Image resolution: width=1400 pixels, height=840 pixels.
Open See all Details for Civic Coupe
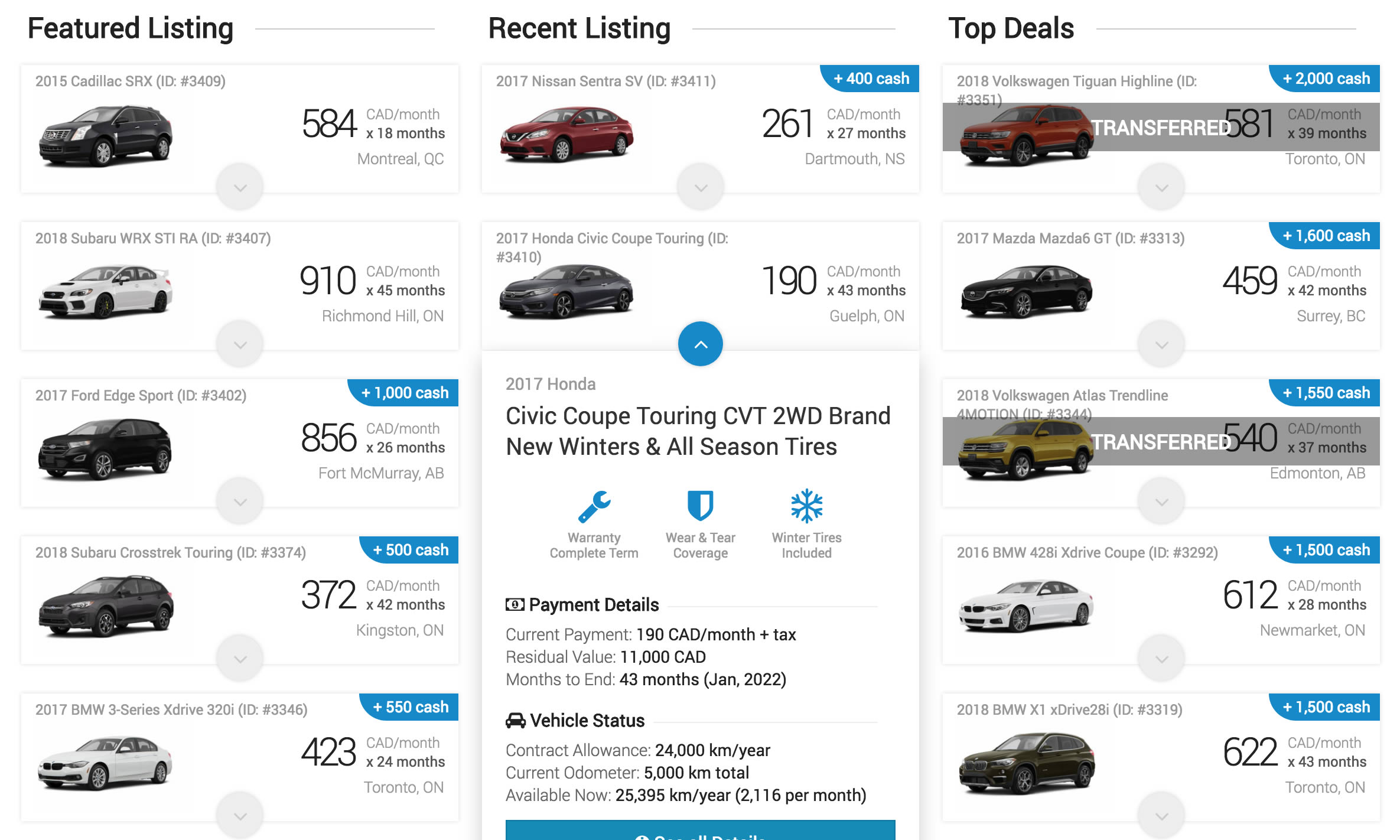(701, 832)
